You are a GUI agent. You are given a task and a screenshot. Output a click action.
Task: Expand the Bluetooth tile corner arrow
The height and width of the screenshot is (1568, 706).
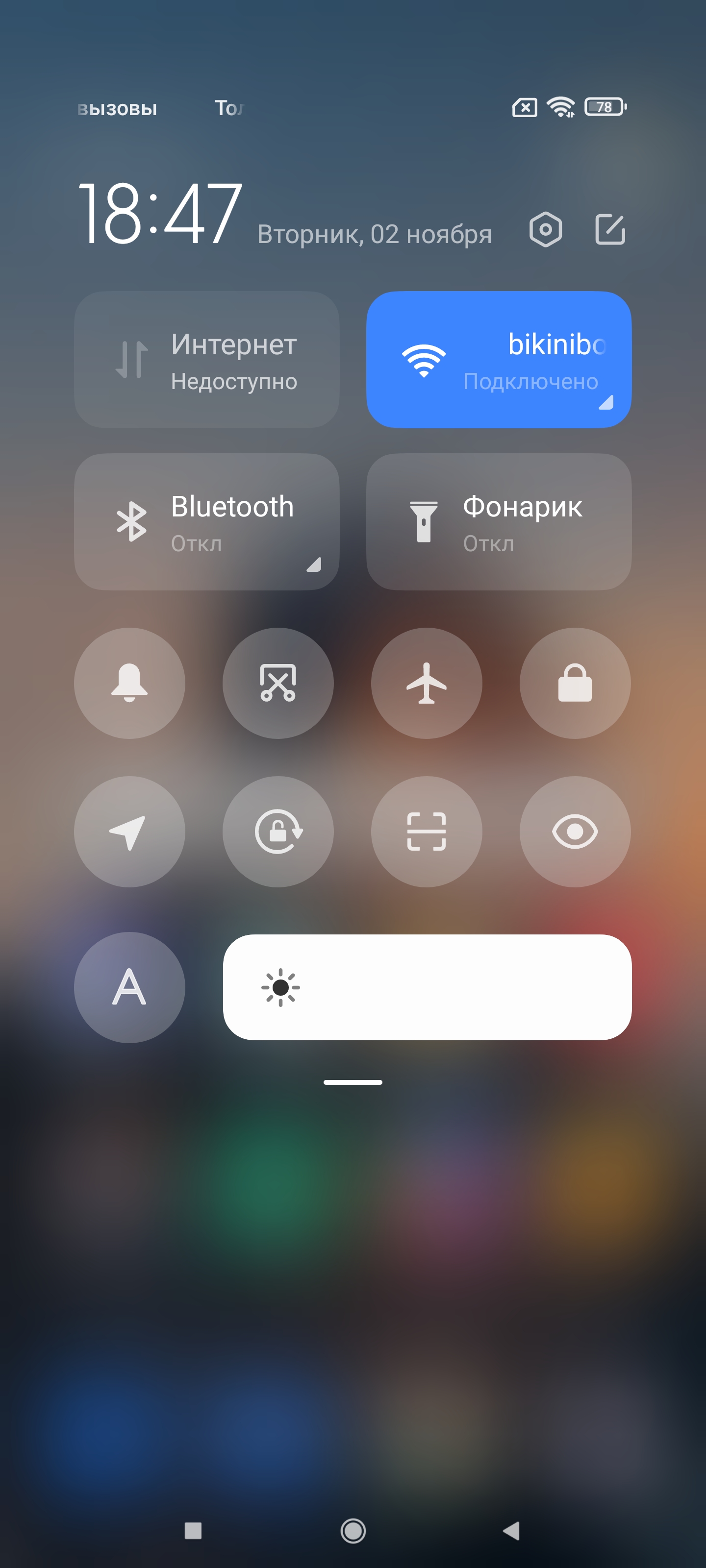tap(314, 565)
